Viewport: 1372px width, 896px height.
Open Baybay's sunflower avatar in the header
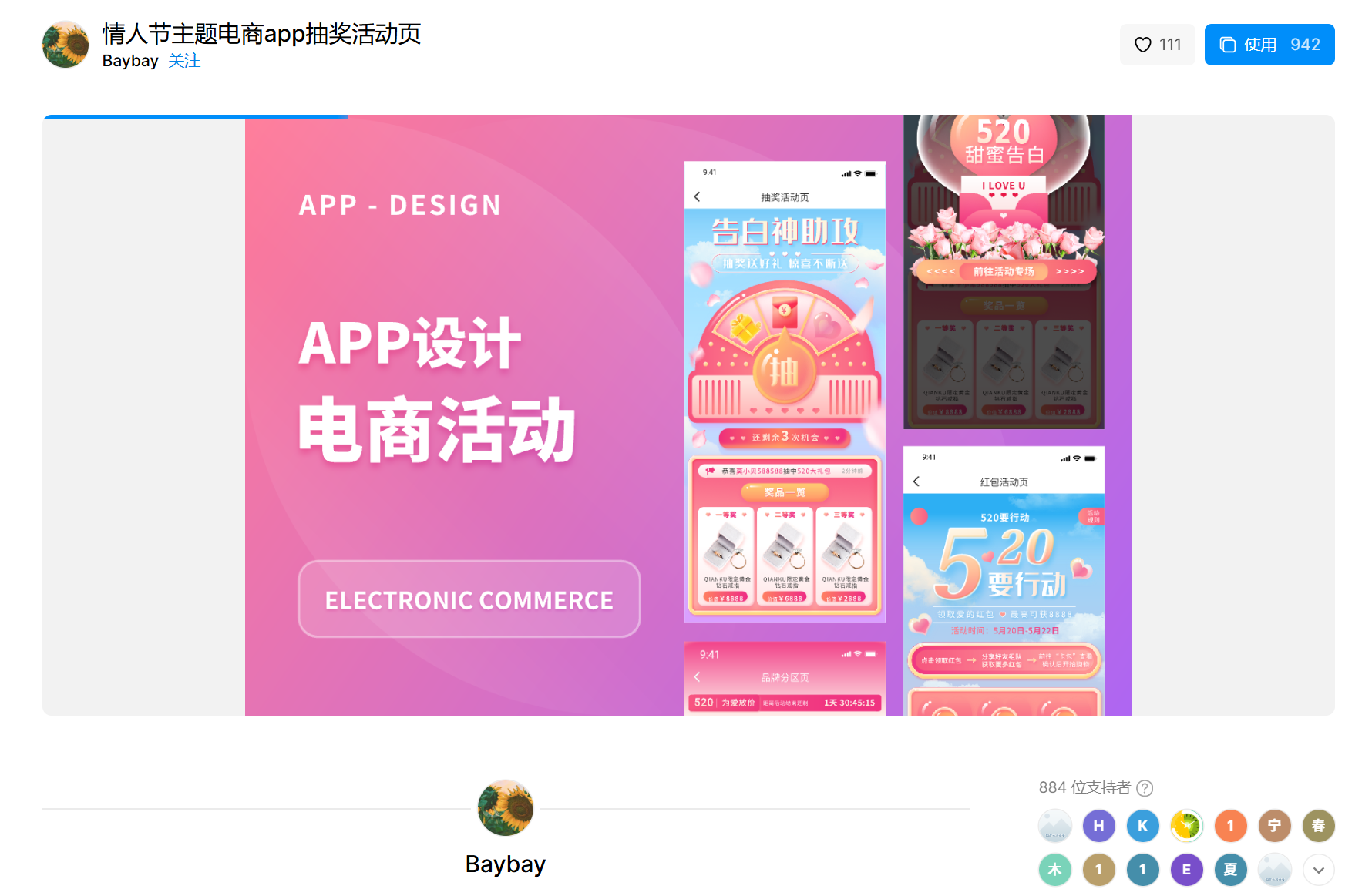click(66, 45)
